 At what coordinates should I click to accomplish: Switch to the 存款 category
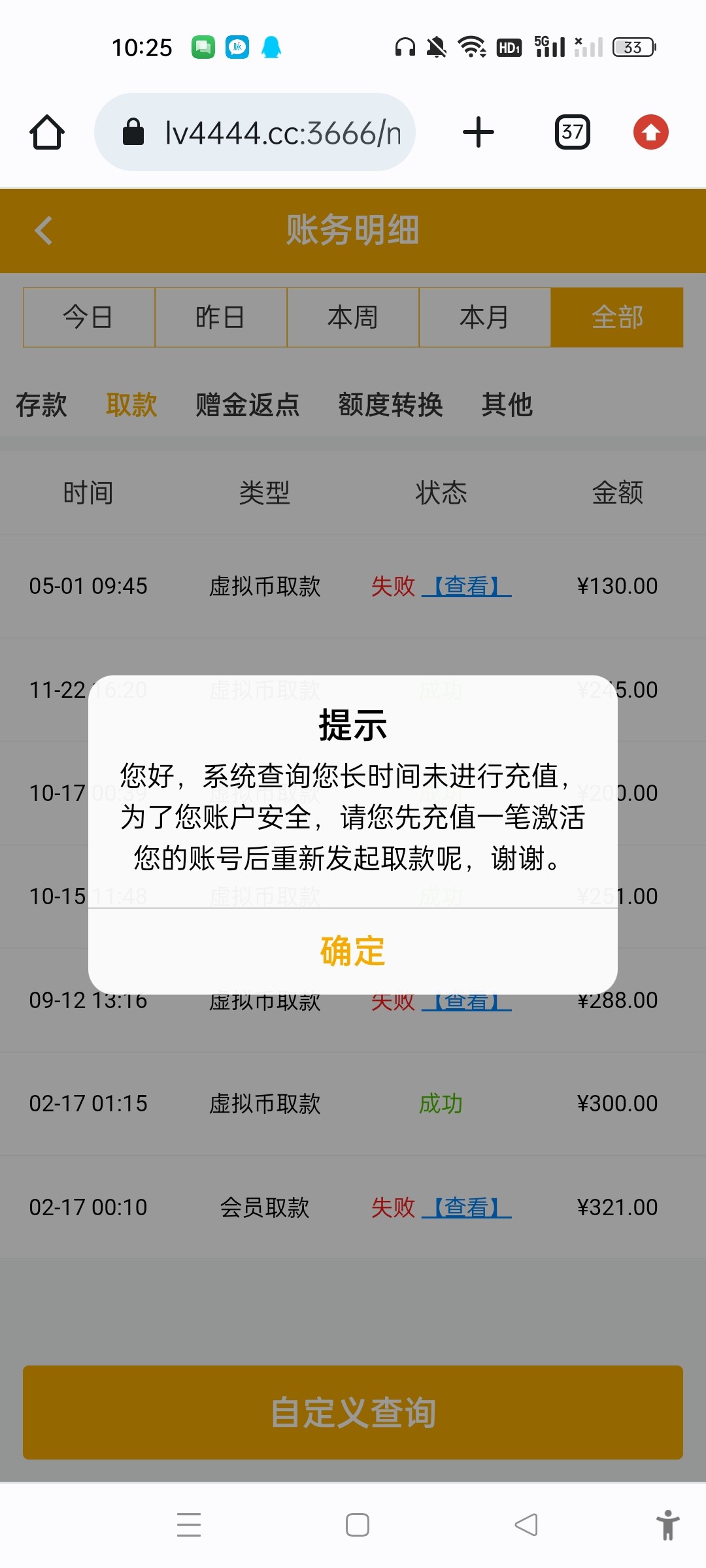click(x=41, y=404)
